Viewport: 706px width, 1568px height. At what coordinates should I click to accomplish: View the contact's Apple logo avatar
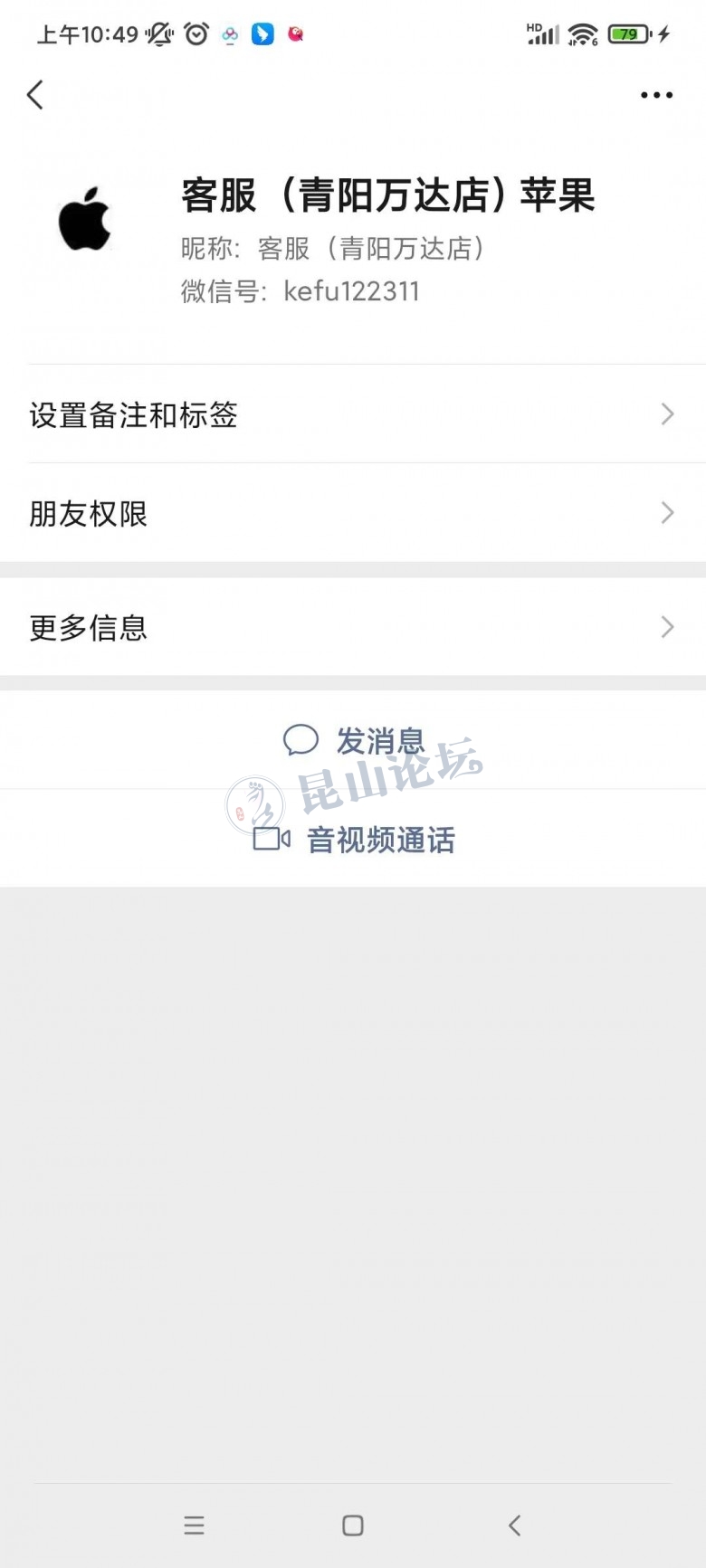[85, 219]
